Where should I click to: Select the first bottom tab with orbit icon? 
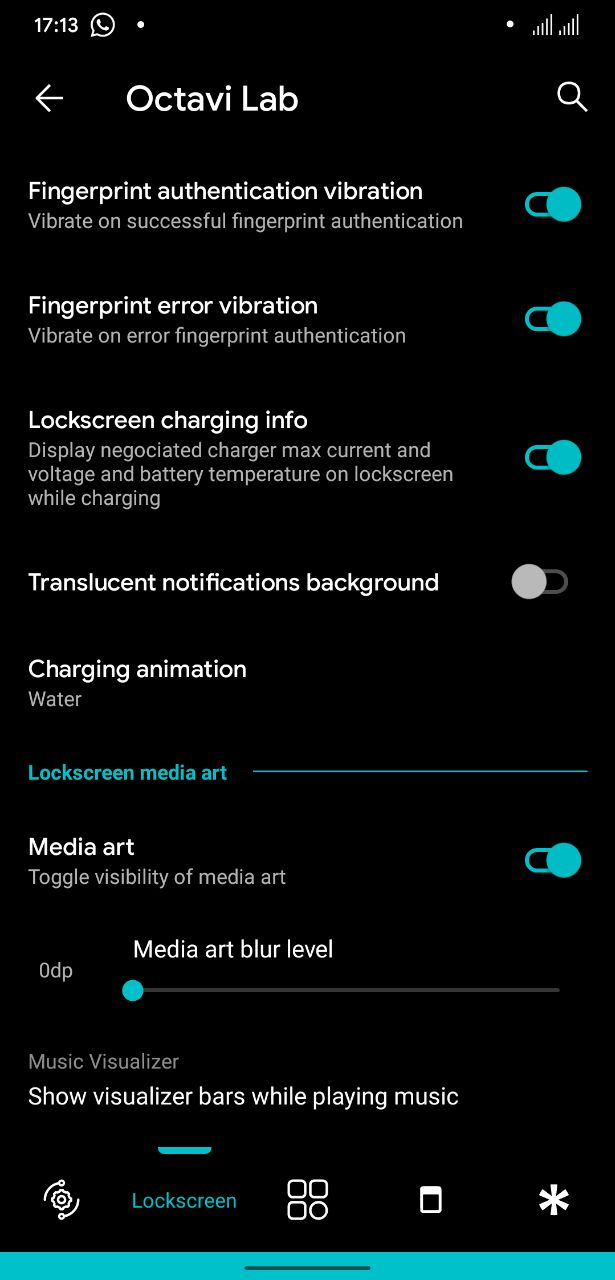tap(61, 1199)
